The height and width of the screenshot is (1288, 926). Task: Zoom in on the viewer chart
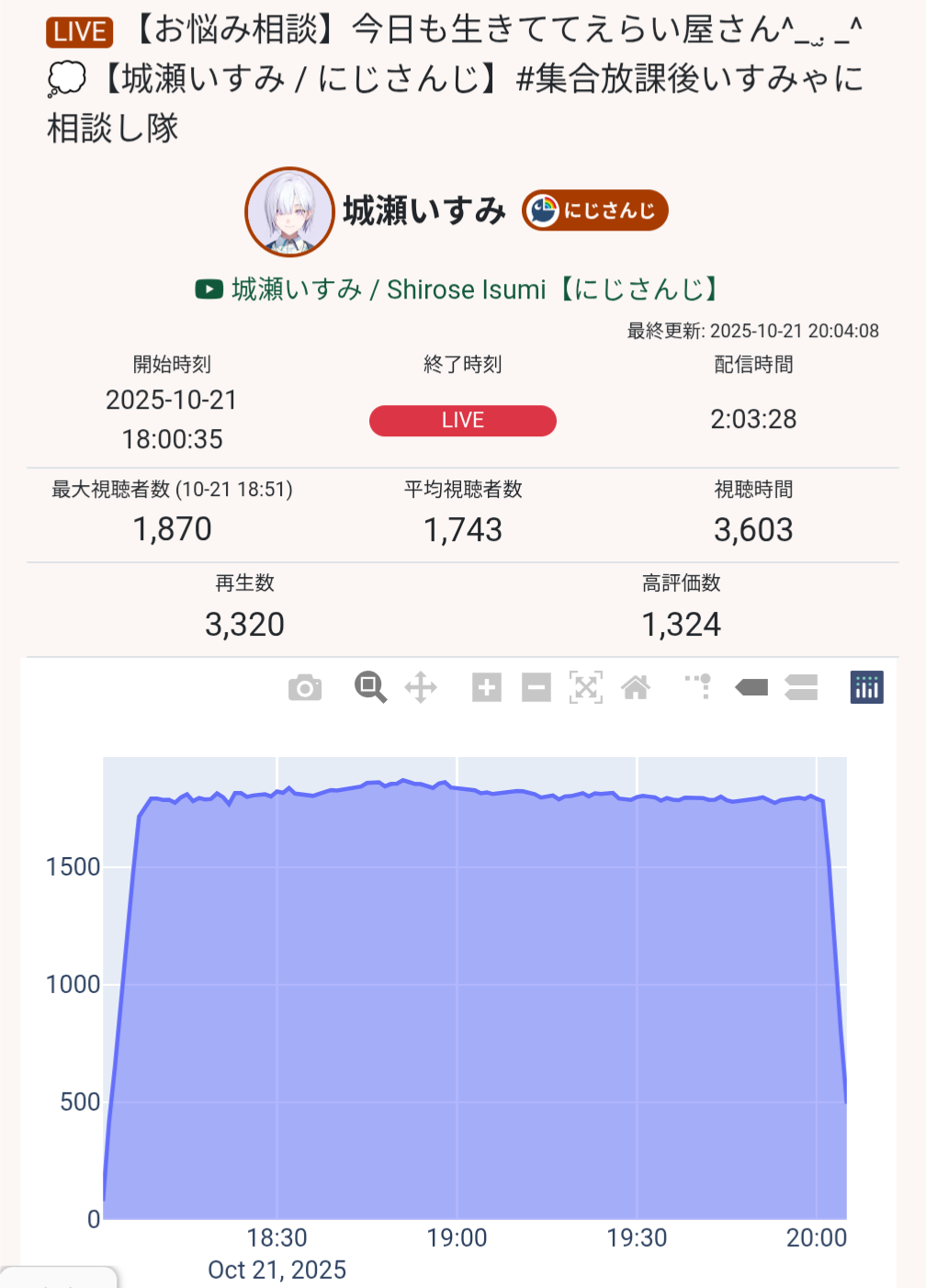click(x=487, y=687)
